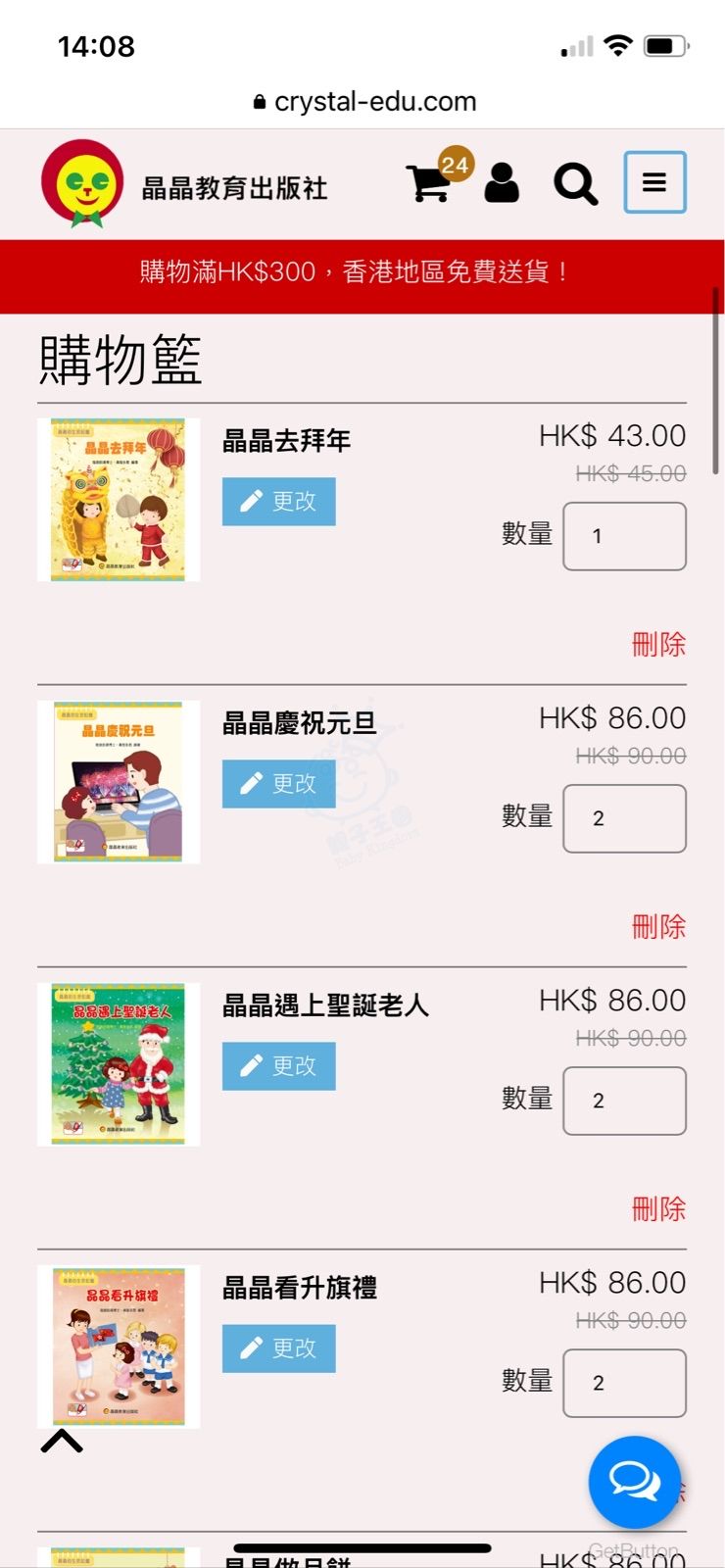
Task: Delete 晶晶遇上聖誕老人 from the cart
Action: click(x=658, y=1209)
